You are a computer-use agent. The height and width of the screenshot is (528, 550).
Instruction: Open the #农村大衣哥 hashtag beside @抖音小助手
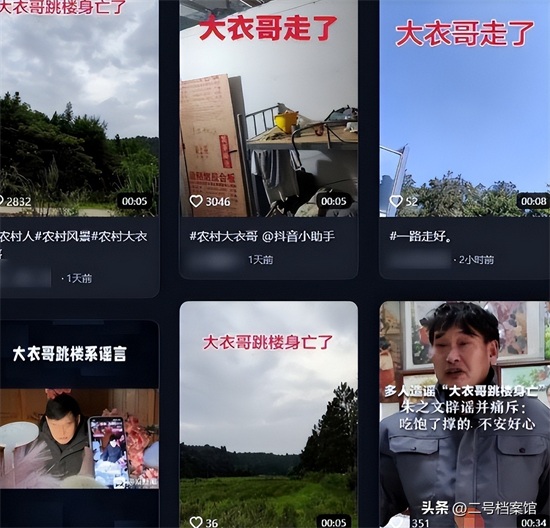(x=223, y=236)
